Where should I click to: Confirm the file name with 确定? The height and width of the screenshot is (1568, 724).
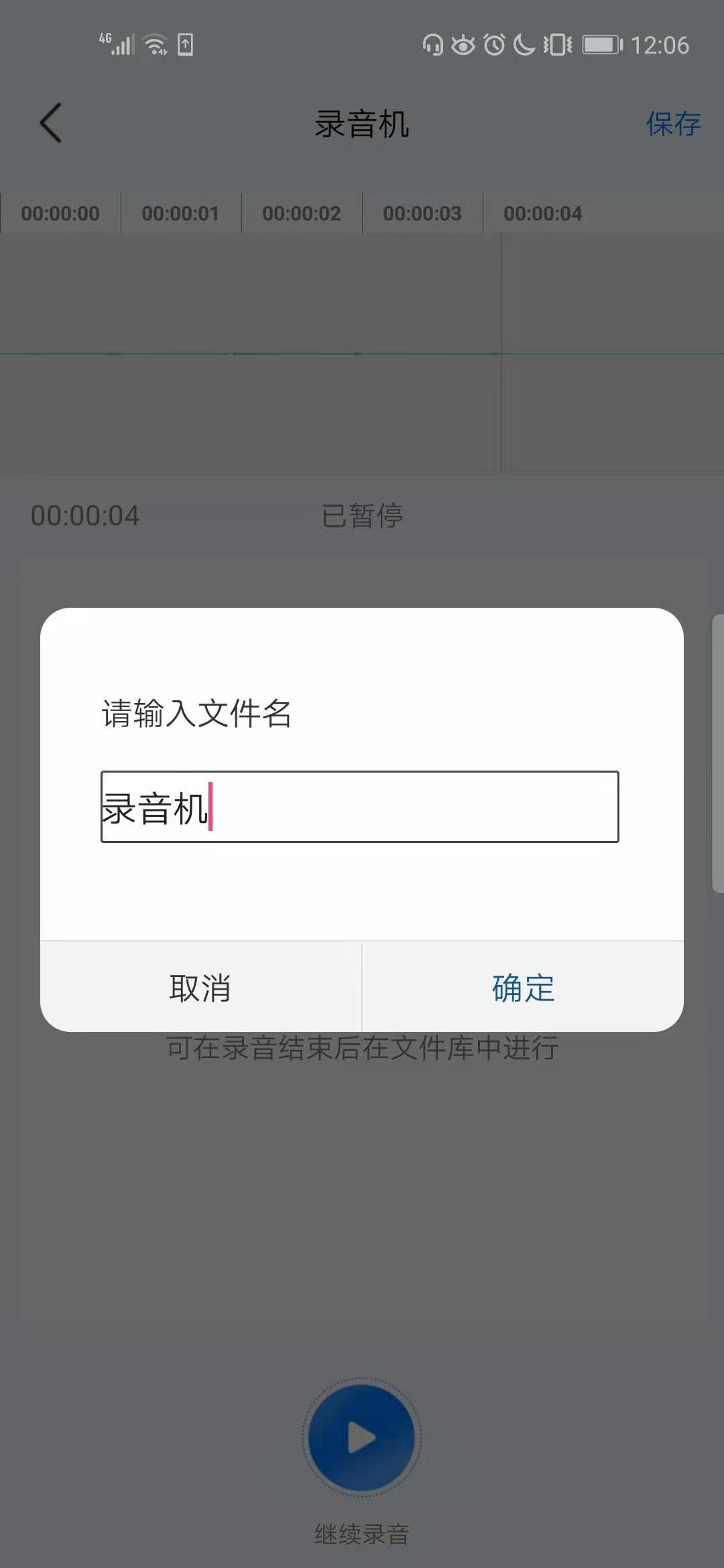pos(523,988)
